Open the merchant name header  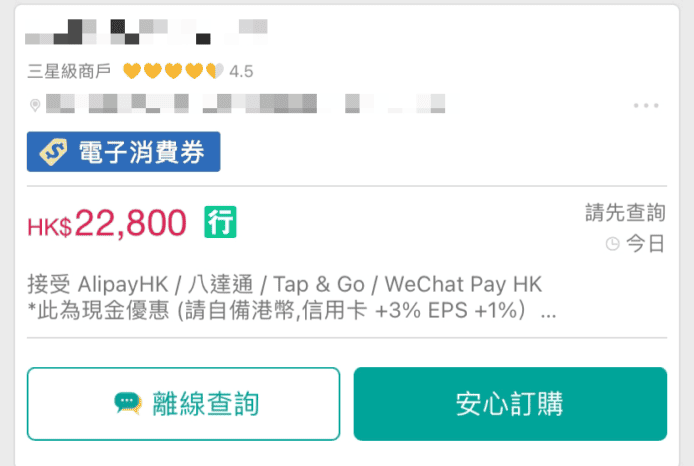tap(148, 31)
